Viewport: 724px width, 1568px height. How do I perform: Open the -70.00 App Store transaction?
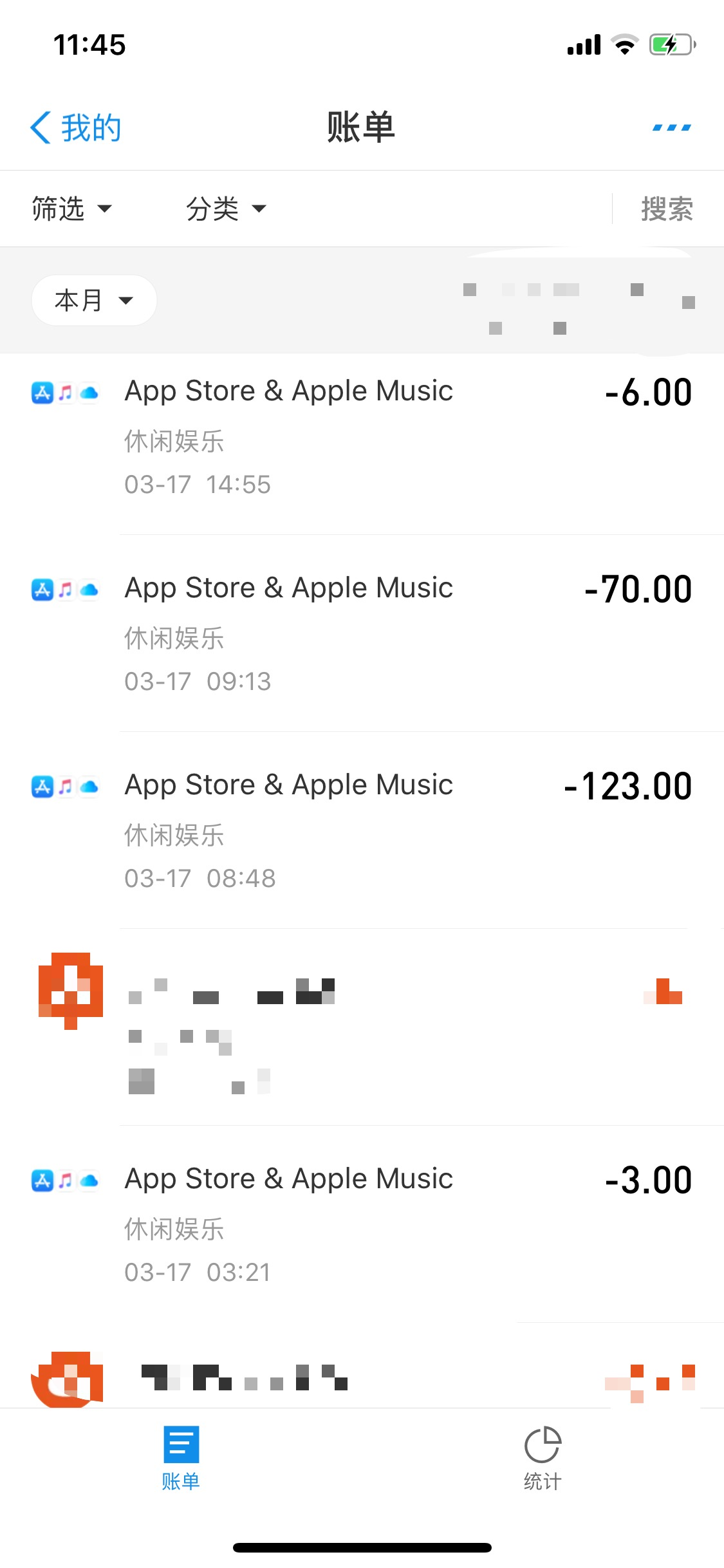coord(362,633)
